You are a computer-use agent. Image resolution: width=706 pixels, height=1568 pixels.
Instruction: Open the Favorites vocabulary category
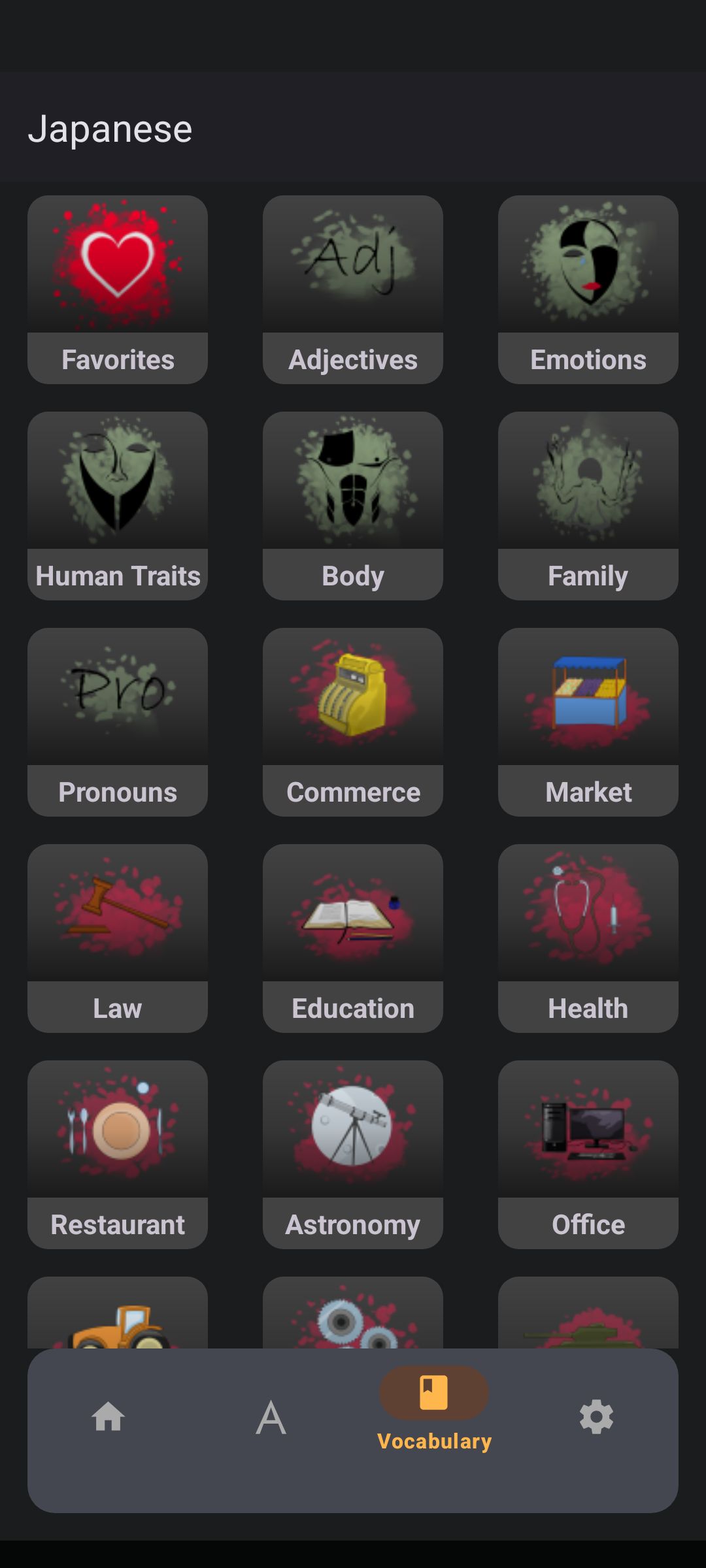tap(118, 289)
